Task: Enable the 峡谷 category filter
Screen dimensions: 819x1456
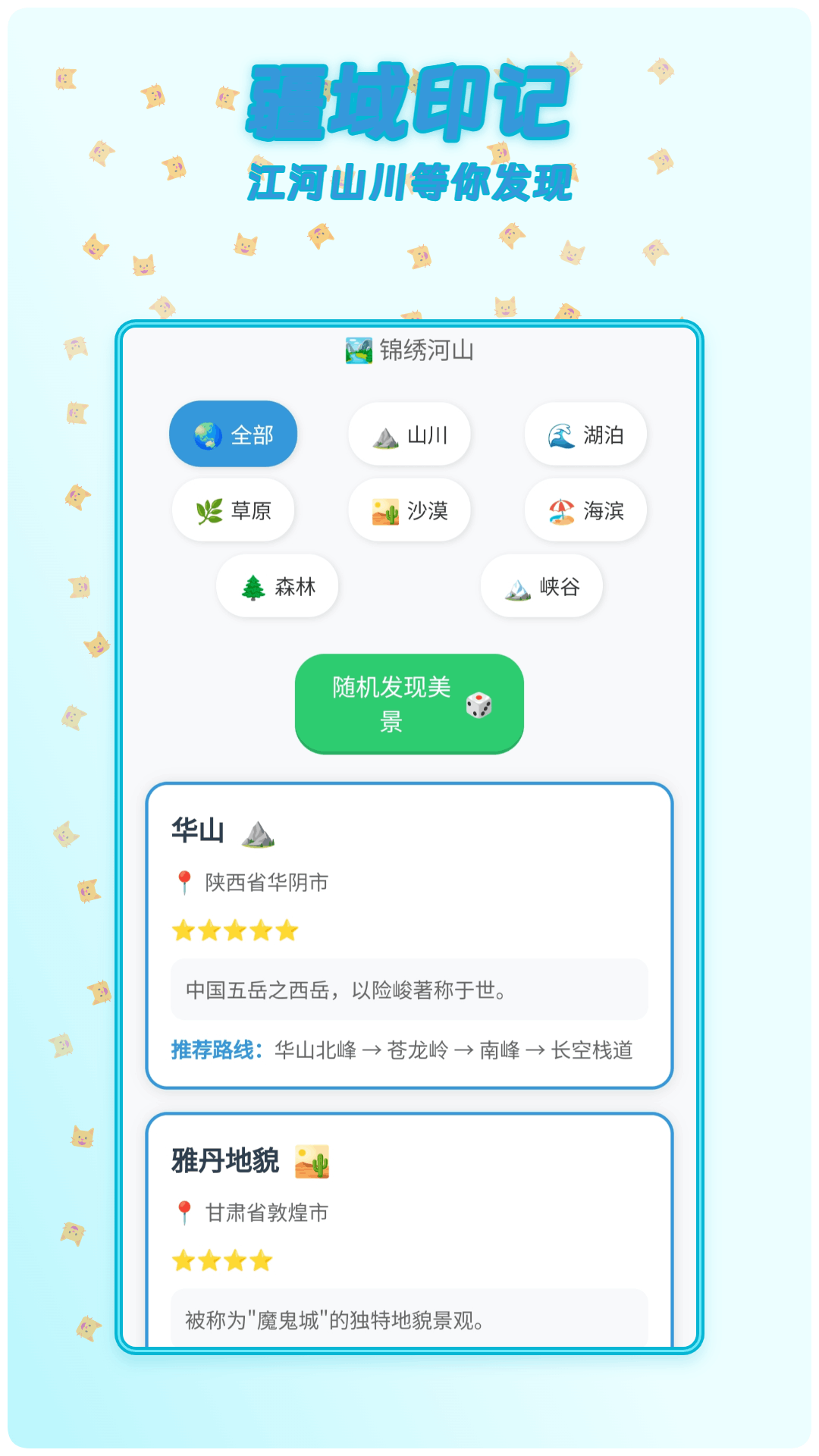Action: 541,585
